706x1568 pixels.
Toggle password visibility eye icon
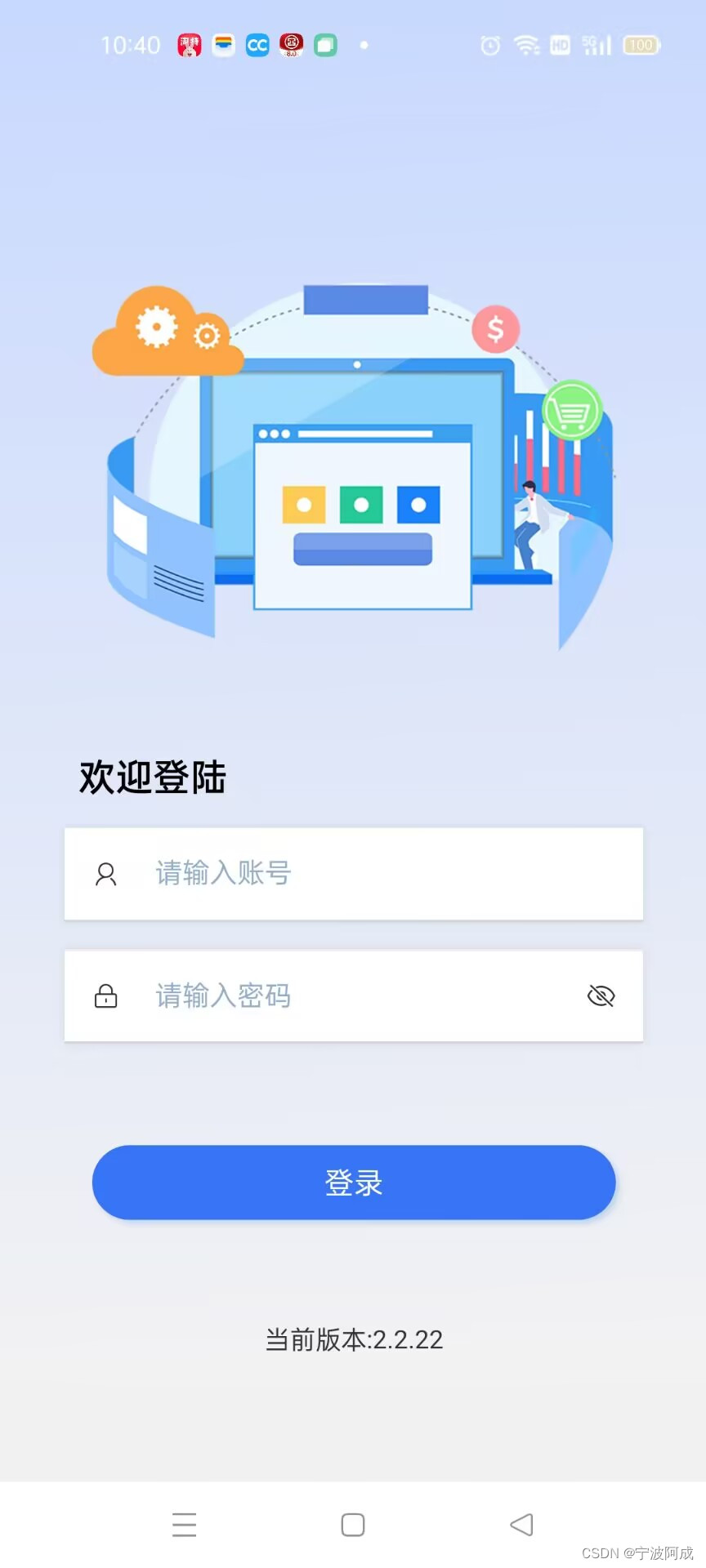601,996
